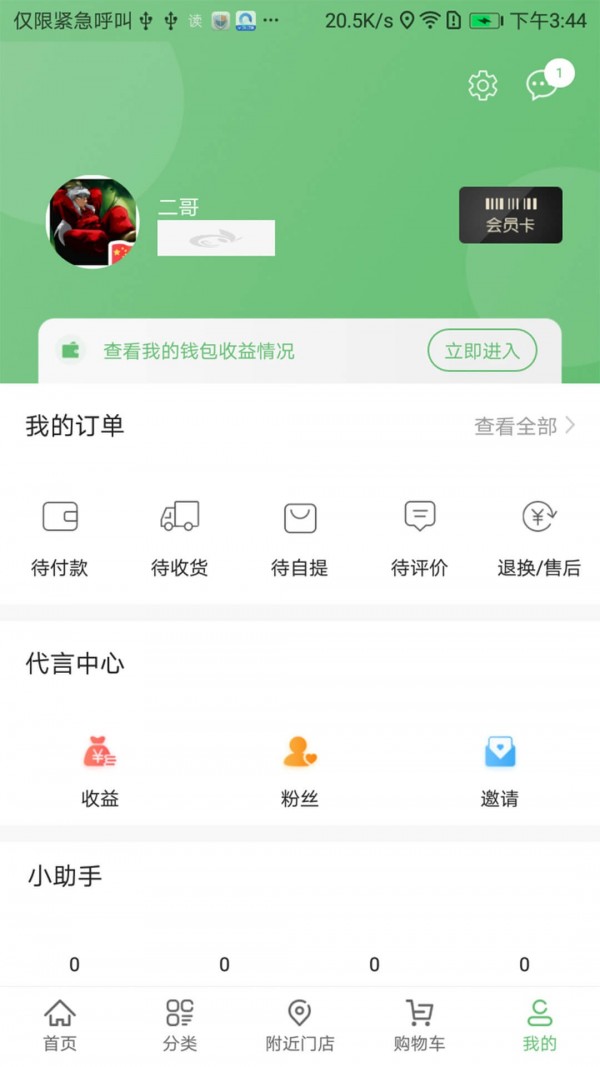Switch to the 购物车 cart tab
Image resolution: width=600 pixels, height=1067 pixels.
click(419, 1025)
